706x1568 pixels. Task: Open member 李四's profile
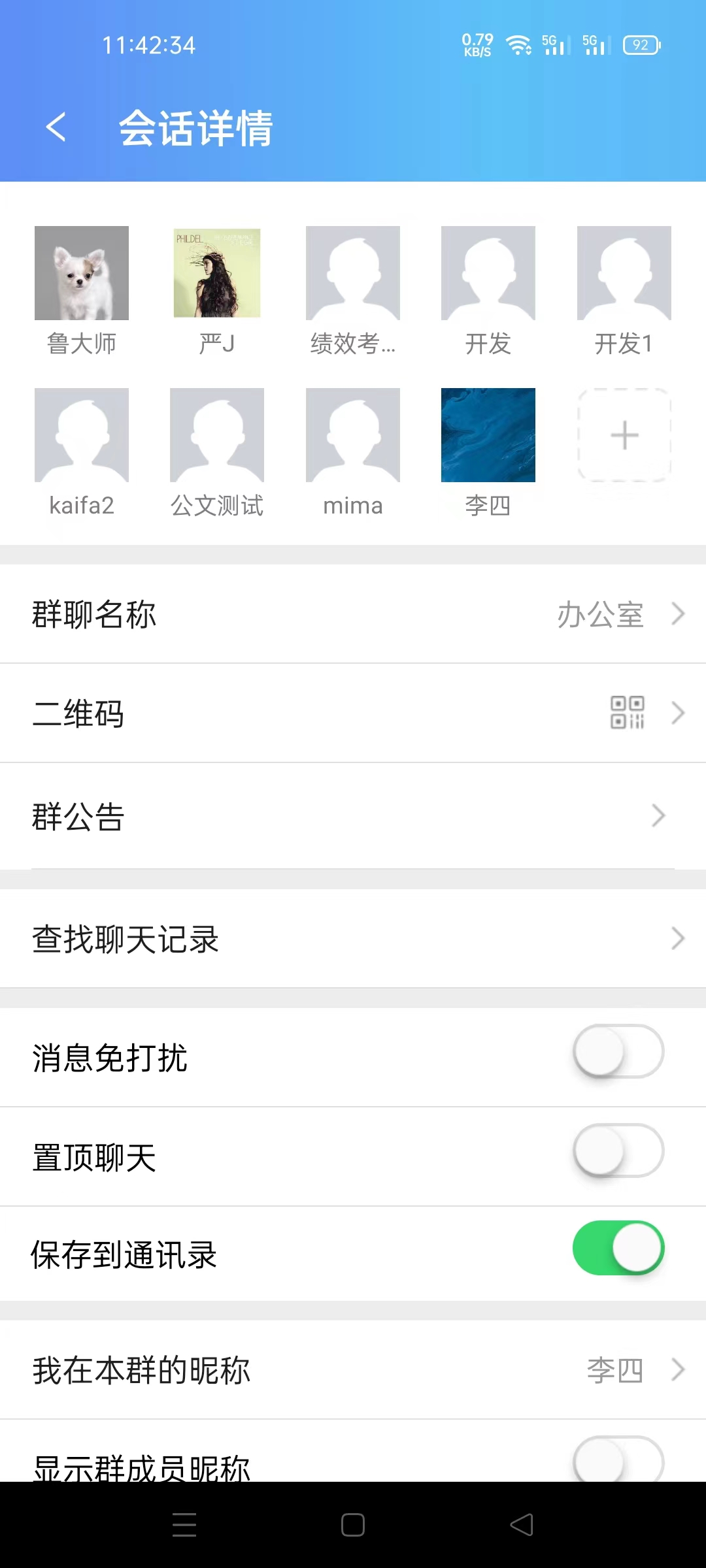click(x=488, y=435)
